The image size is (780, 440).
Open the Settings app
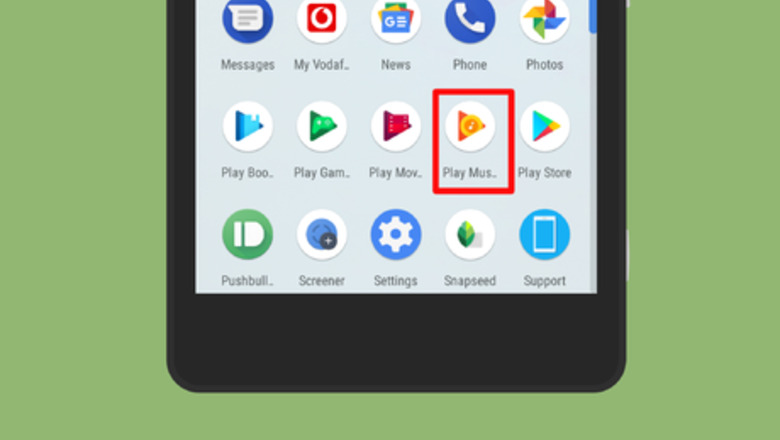(396, 235)
